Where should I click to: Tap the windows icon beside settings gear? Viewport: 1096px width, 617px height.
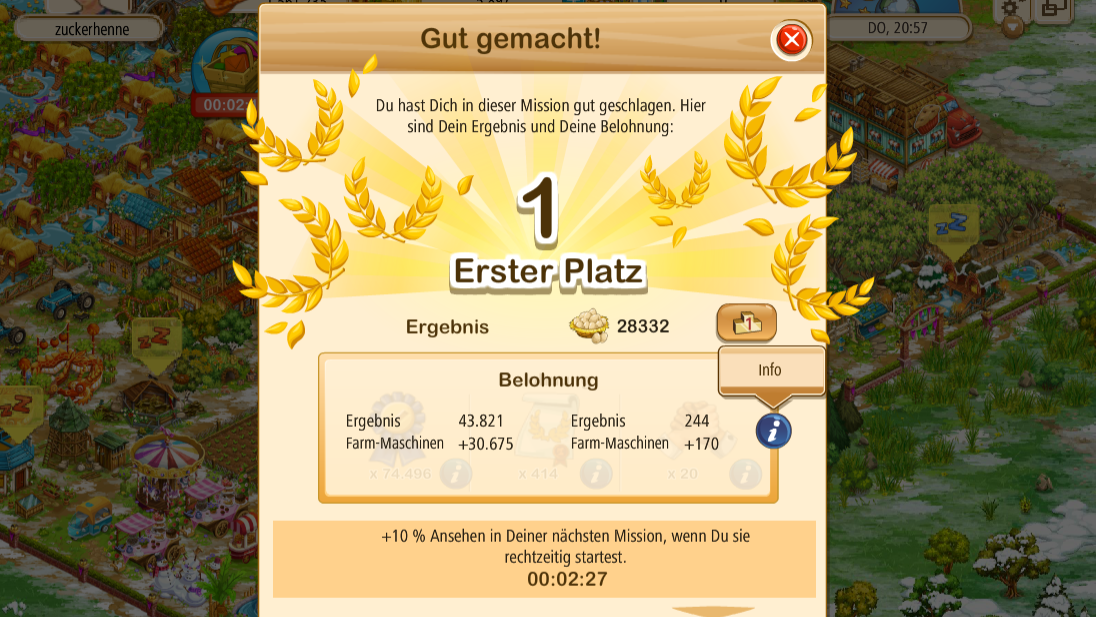1054,8
